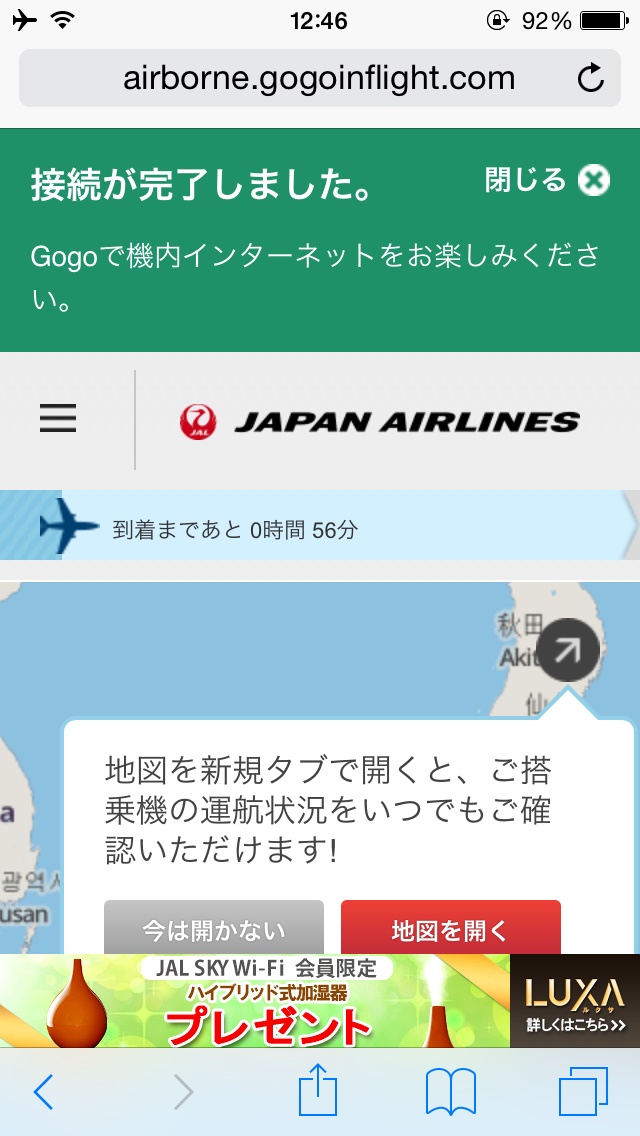Open the hamburger menu beside the JAL logo
The height and width of the screenshot is (1136, 640).
58,419
